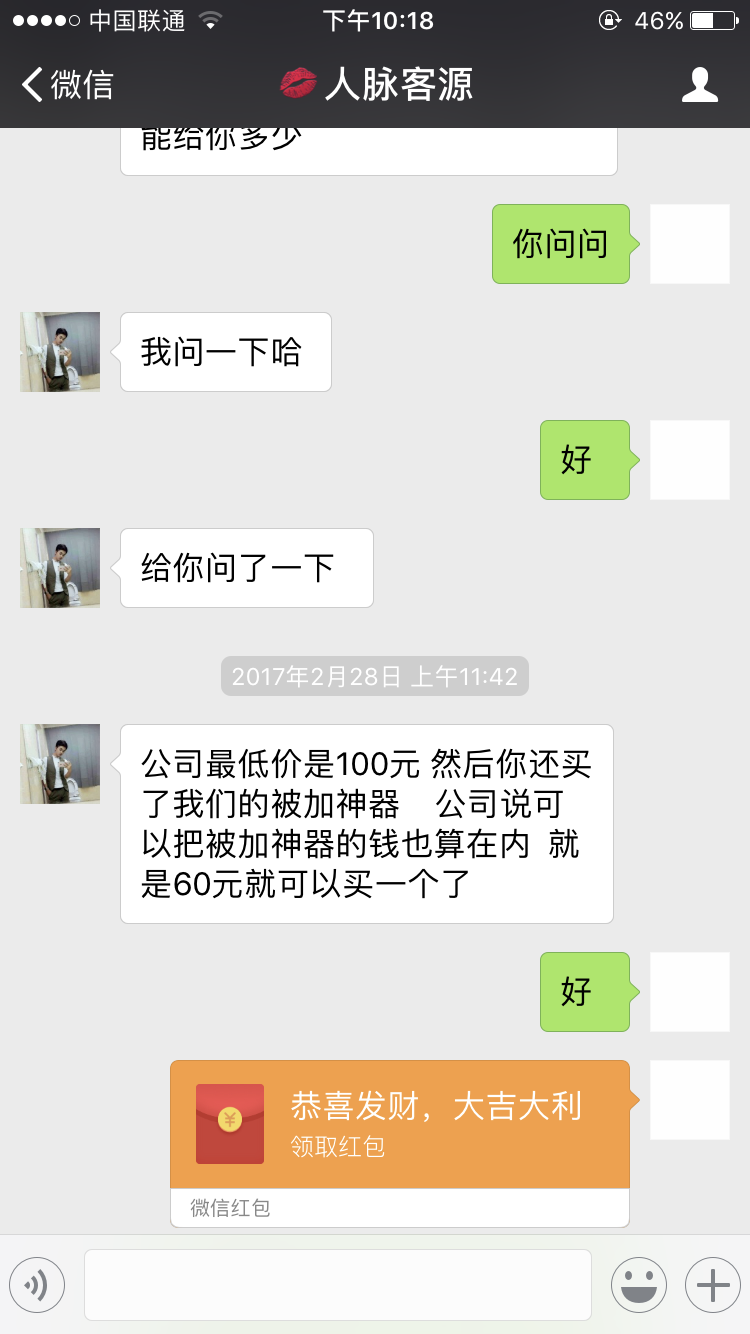Screen dimensions: 750x1334
Task: Go back to the 微信 chat list
Action: [x=68, y=85]
